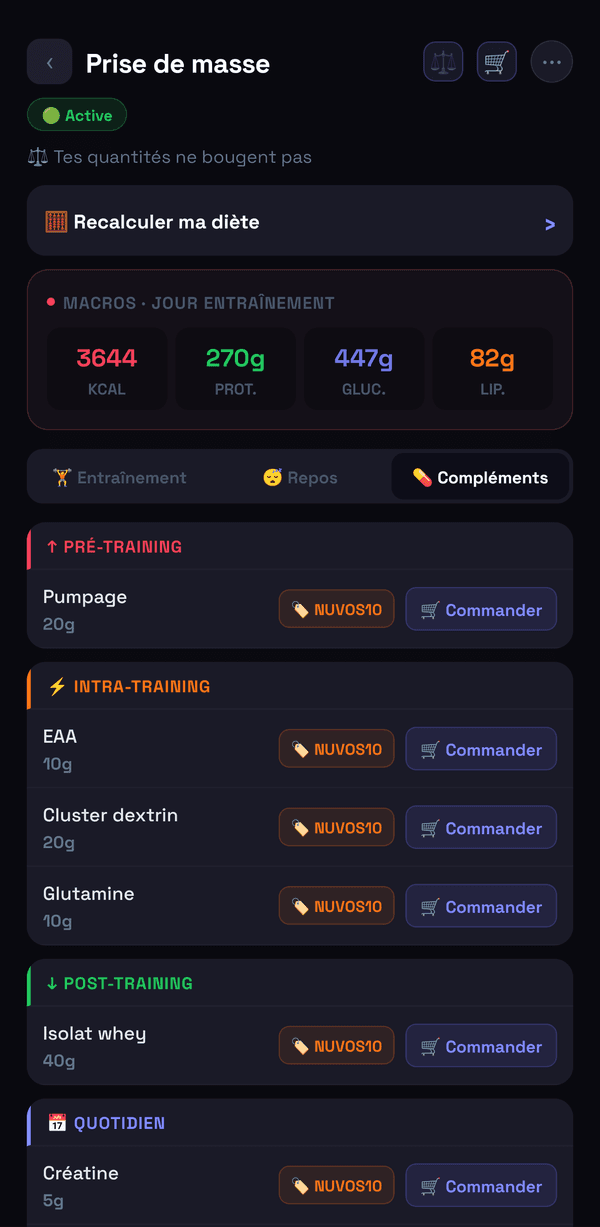Tap the NUVOS10 code for Cluster dextrin
Viewport: 600px width, 1227px height.
pos(337,828)
